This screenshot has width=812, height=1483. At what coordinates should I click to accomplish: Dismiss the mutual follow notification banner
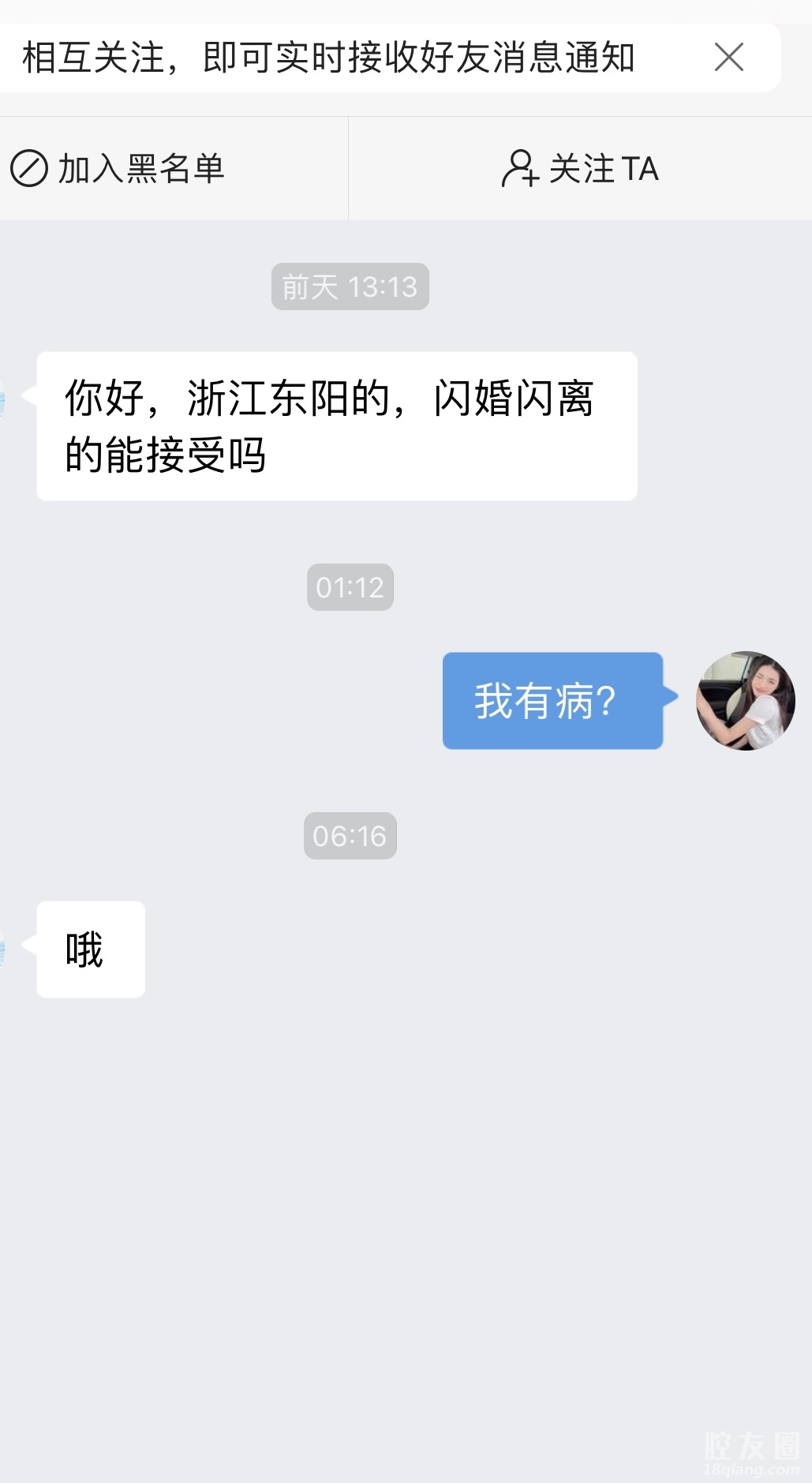point(728,58)
